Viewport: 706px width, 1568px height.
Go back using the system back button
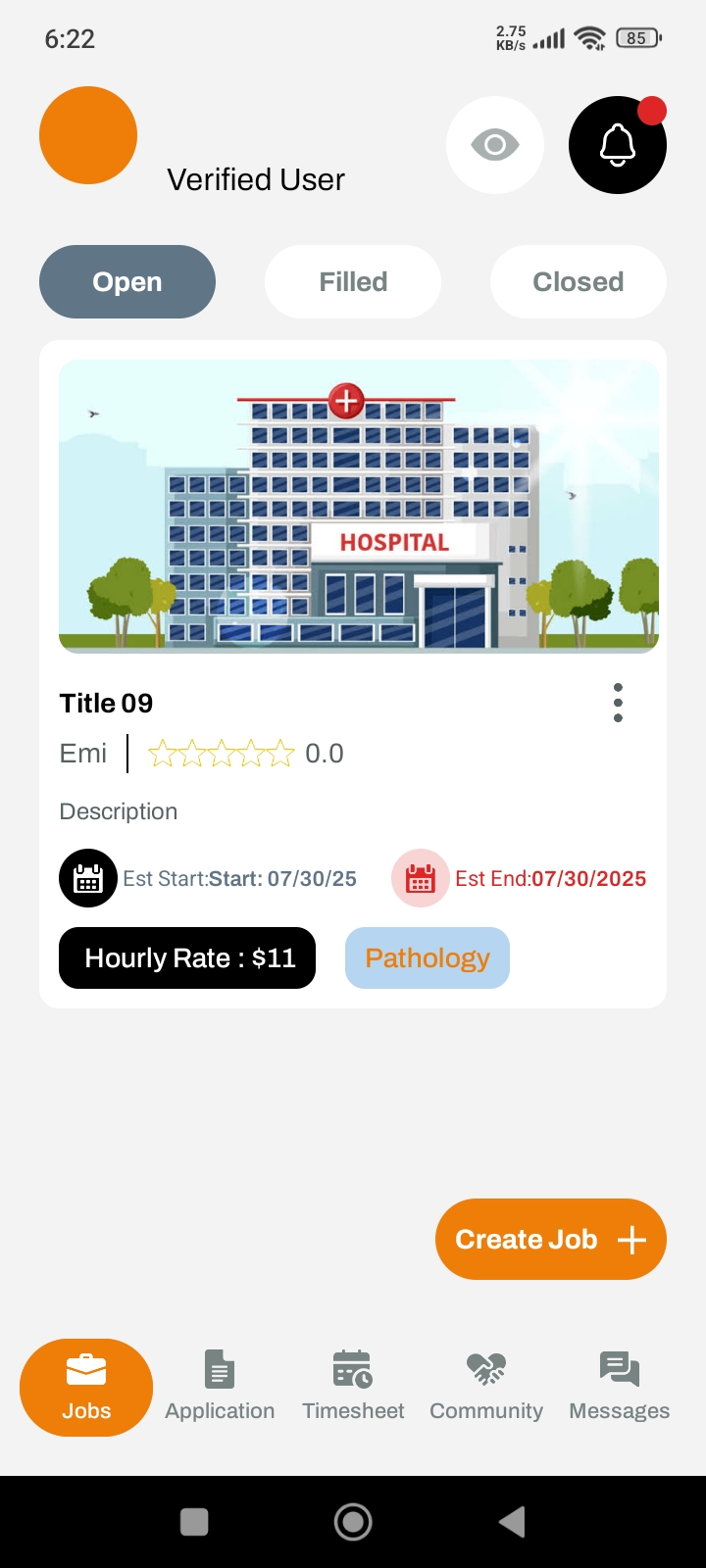pos(512,1522)
